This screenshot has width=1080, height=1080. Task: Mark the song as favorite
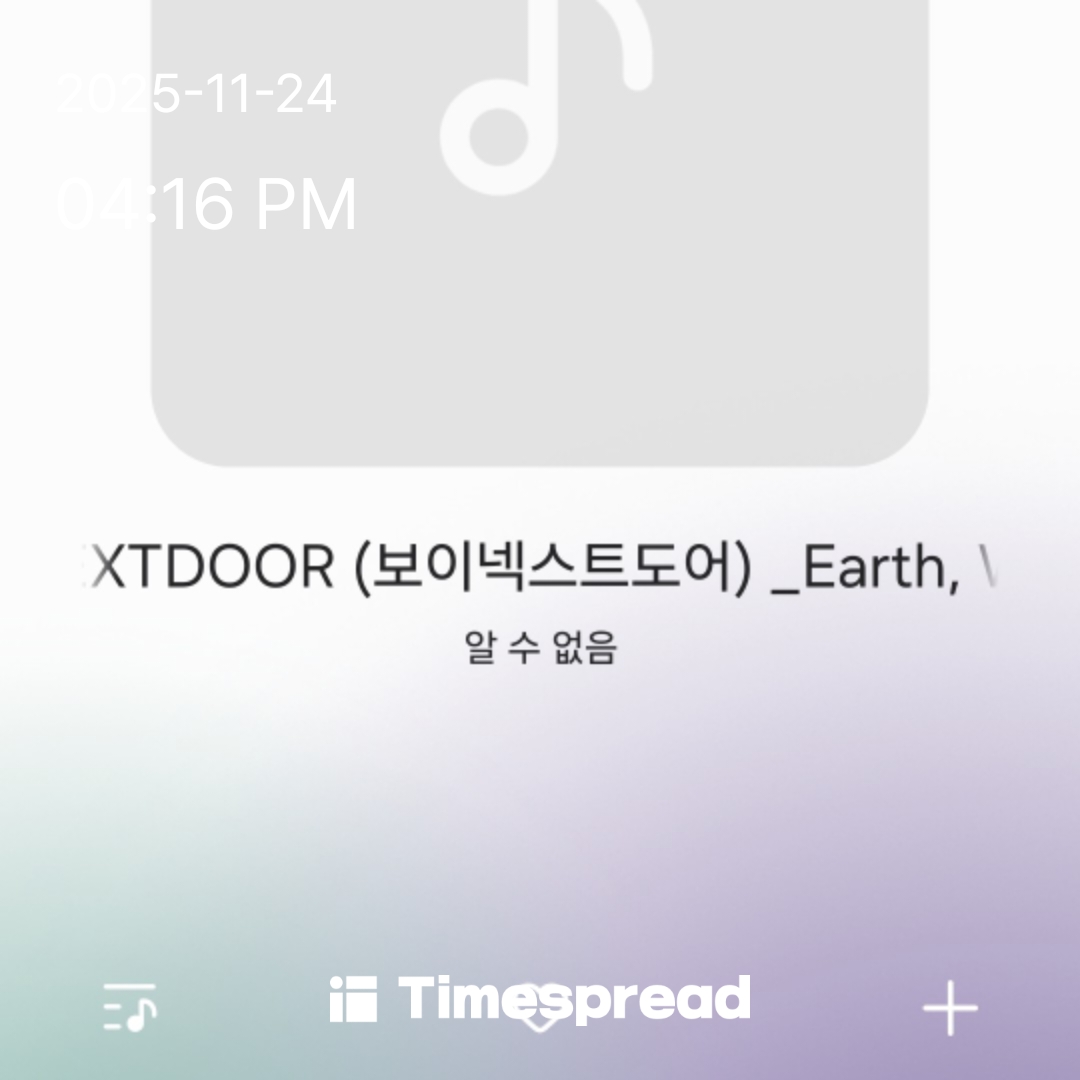[x=540, y=1010]
